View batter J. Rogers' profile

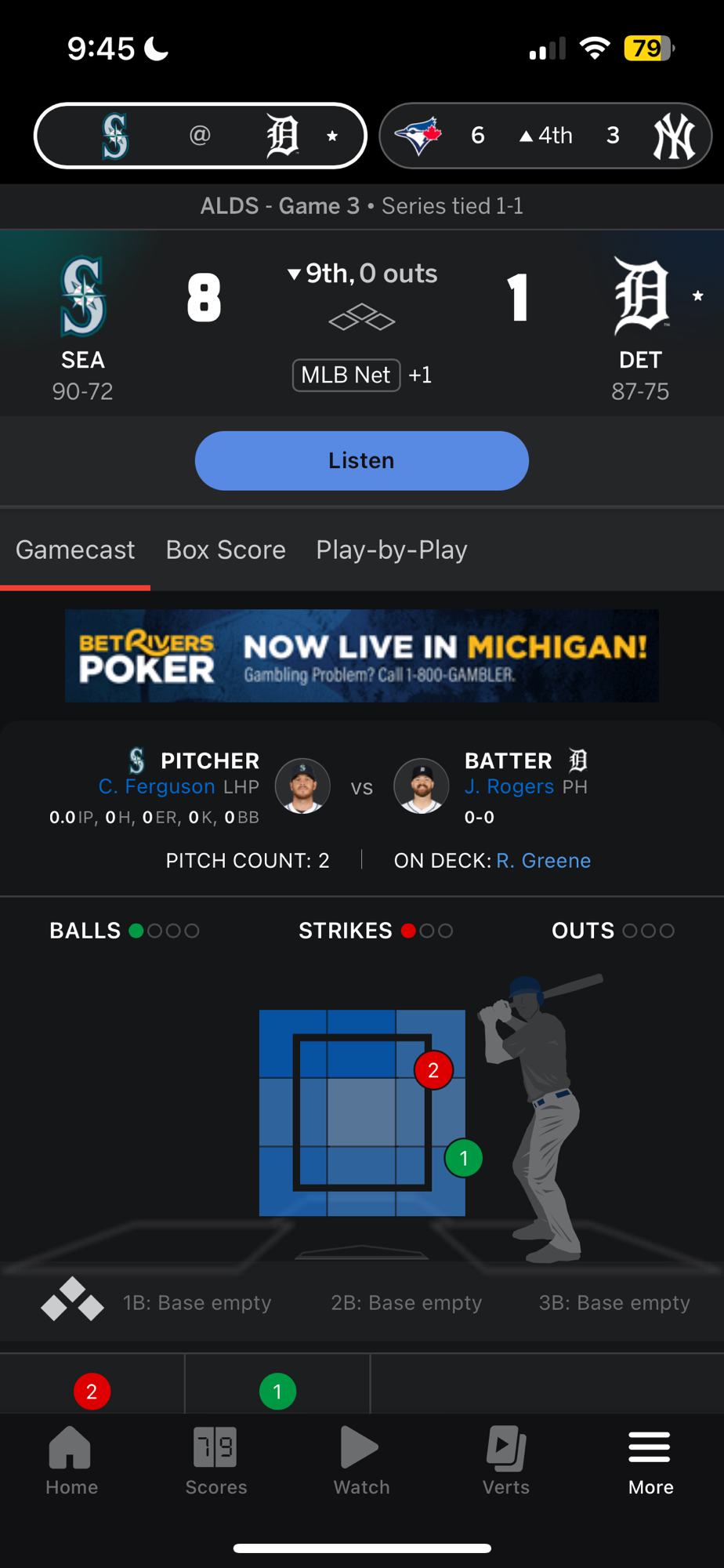click(509, 786)
